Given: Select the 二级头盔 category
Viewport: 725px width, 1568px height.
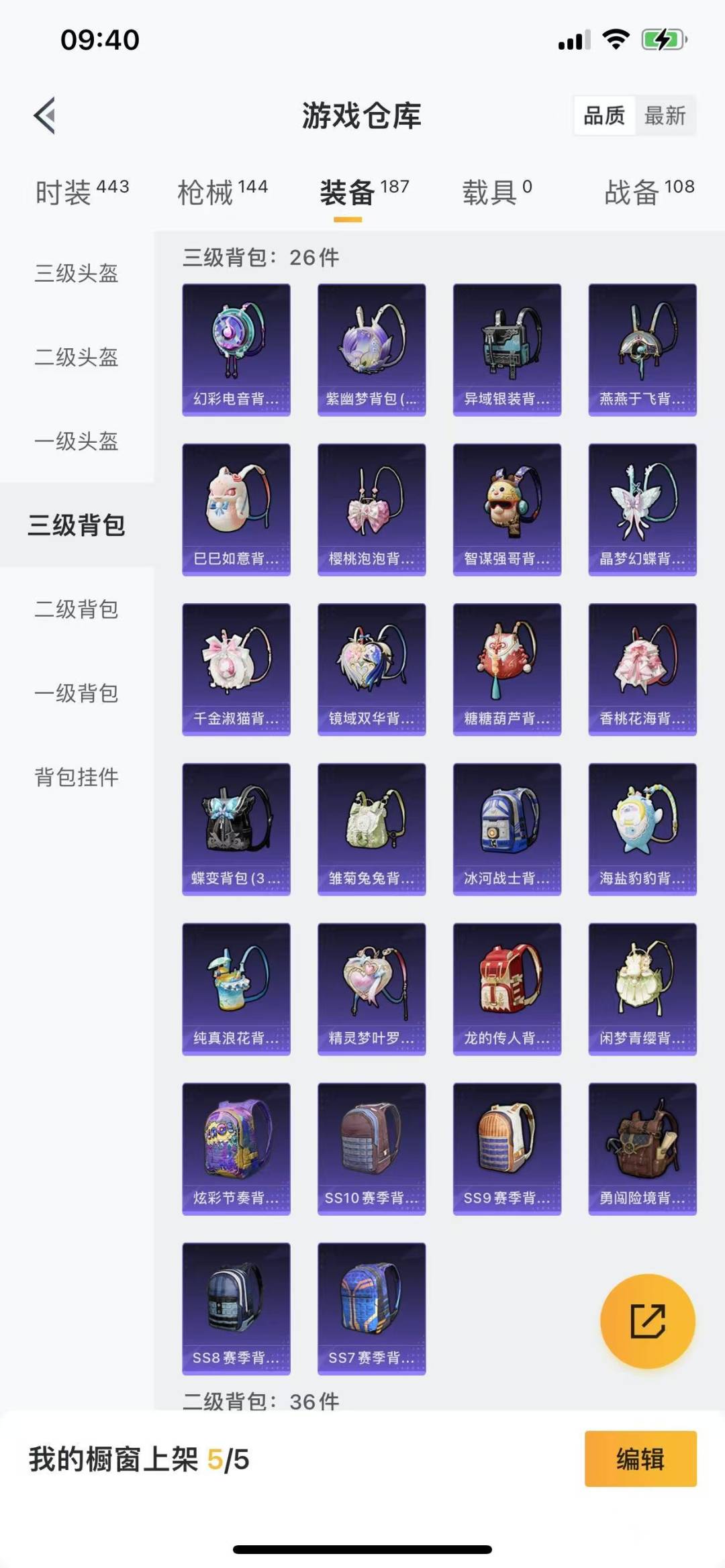Looking at the screenshot, I should [x=77, y=357].
